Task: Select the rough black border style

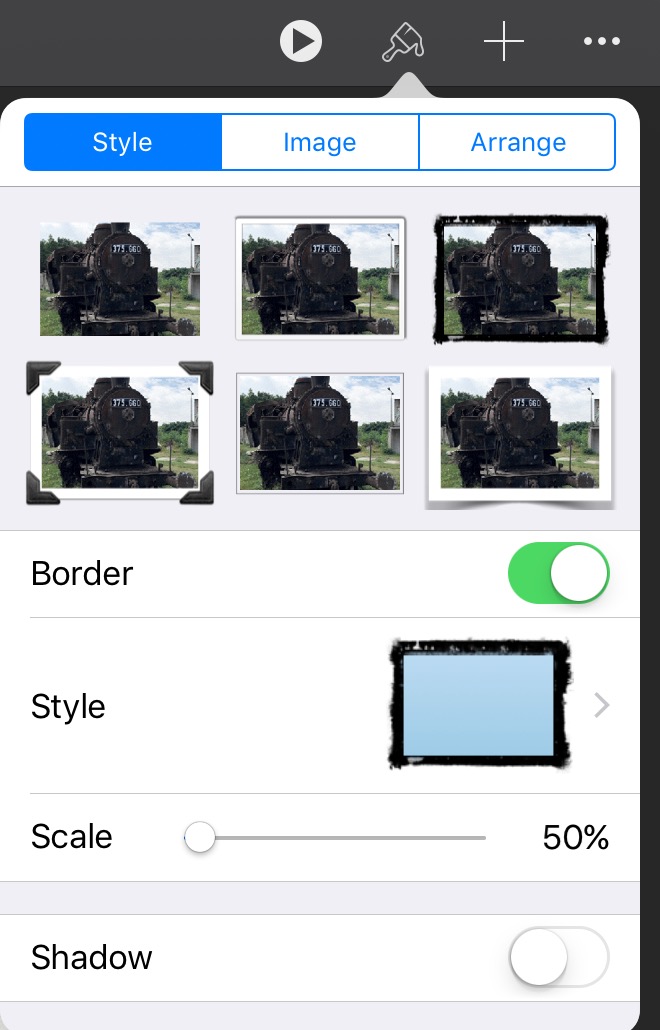Action: click(x=520, y=278)
